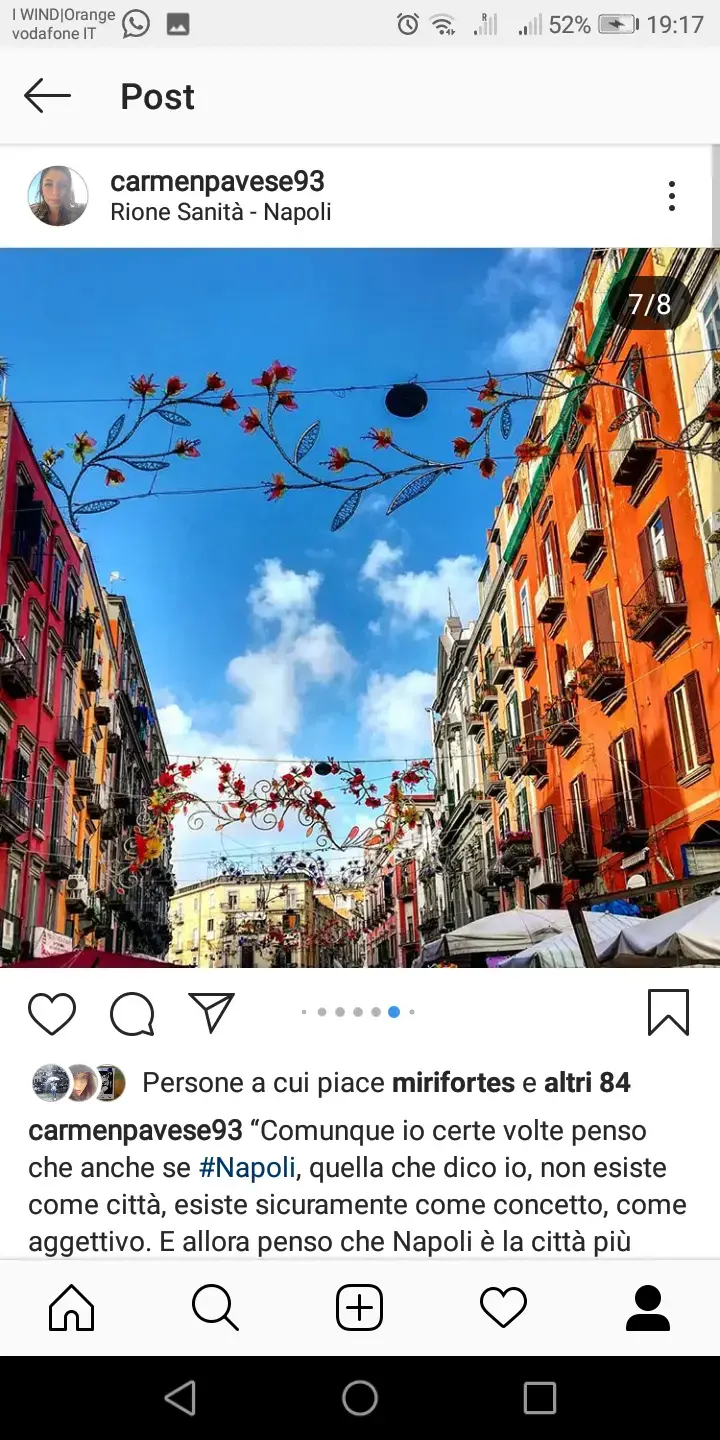Save this post with the bookmark icon
720x1440 pixels.
(668, 1013)
